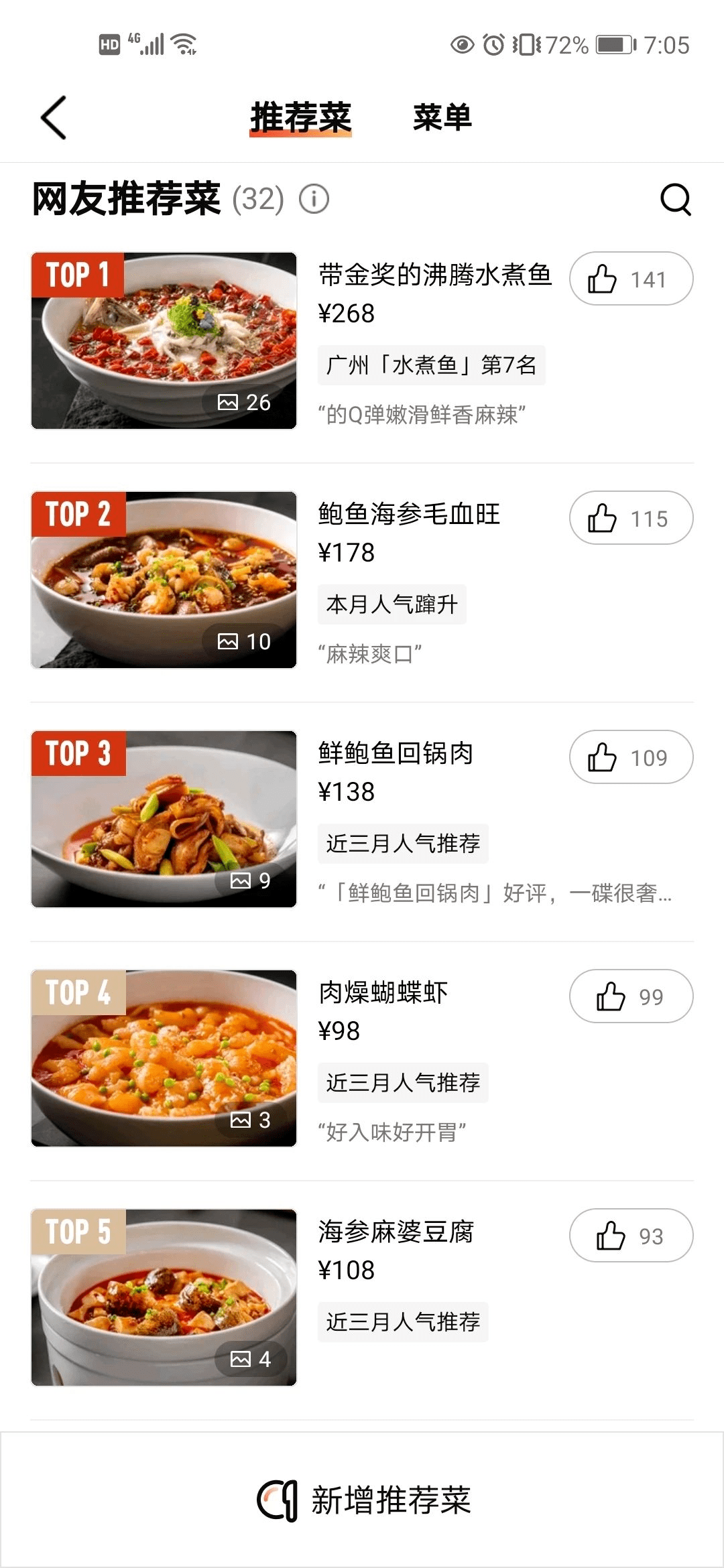724x1568 pixels.
Task: Open the photo badge showing 26 images
Action: pos(245,403)
